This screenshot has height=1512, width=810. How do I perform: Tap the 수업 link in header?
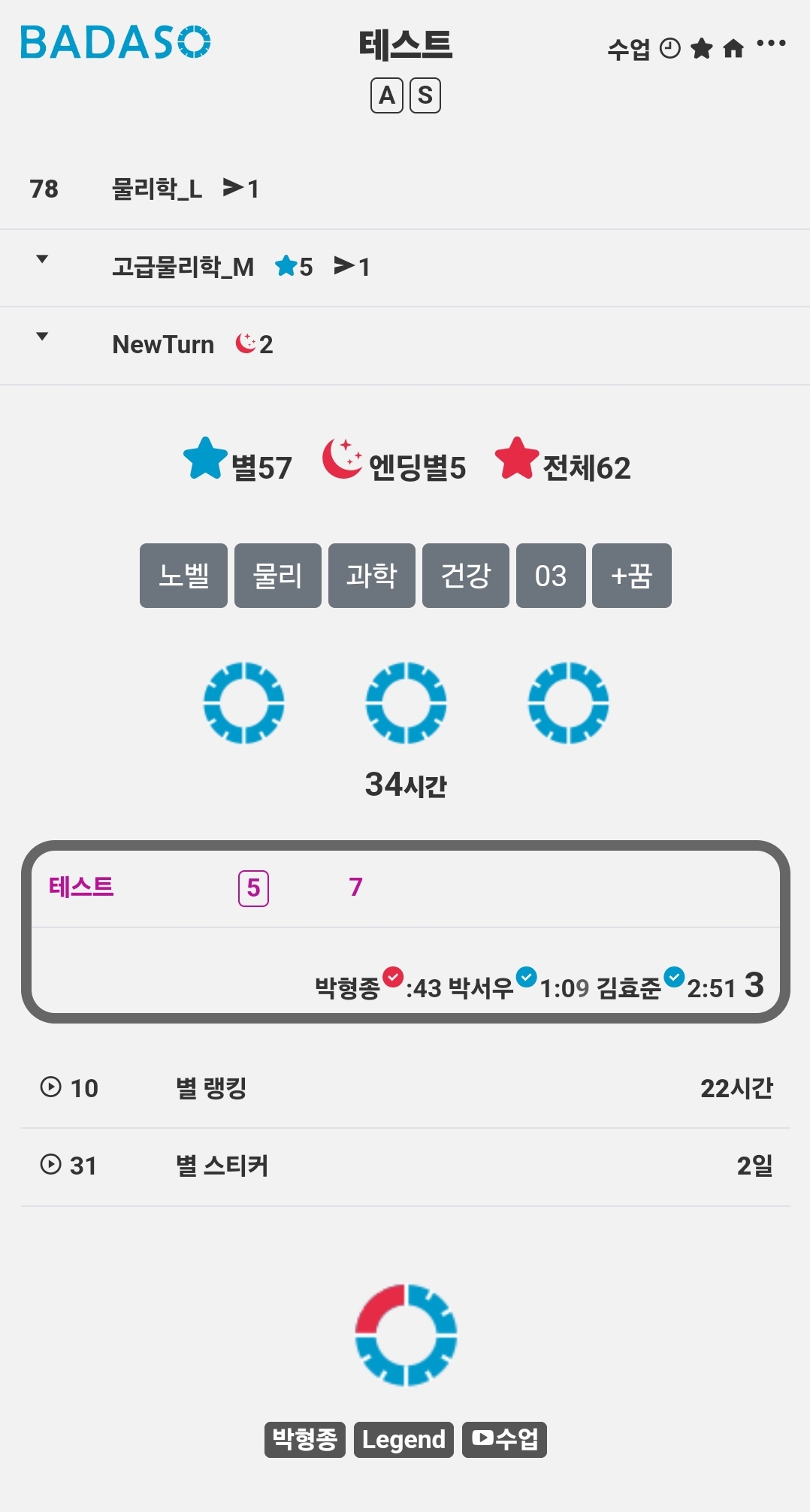pos(629,50)
